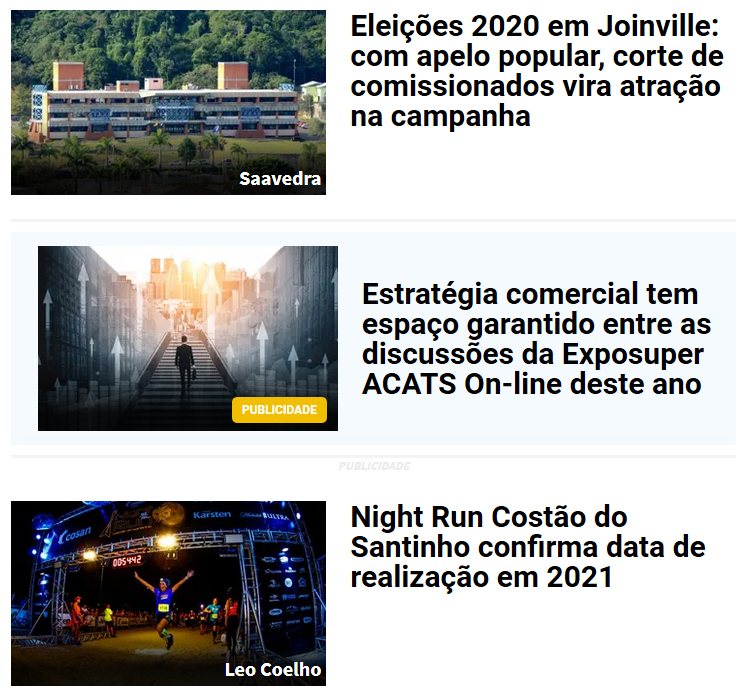Read the Night Run Costão do Santinho article
The image size is (748, 696).
click(528, 547)
